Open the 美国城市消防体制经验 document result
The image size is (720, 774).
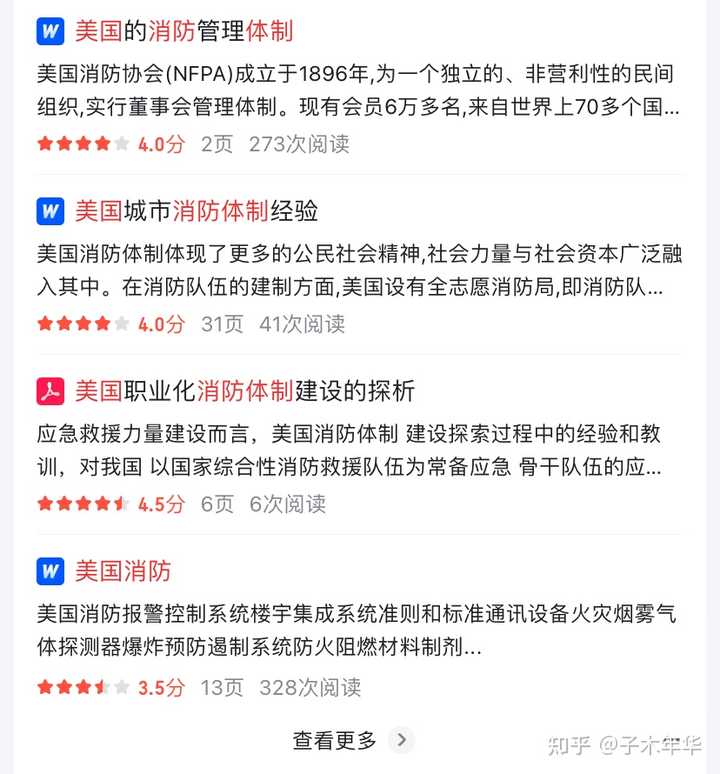pos(197,211)
